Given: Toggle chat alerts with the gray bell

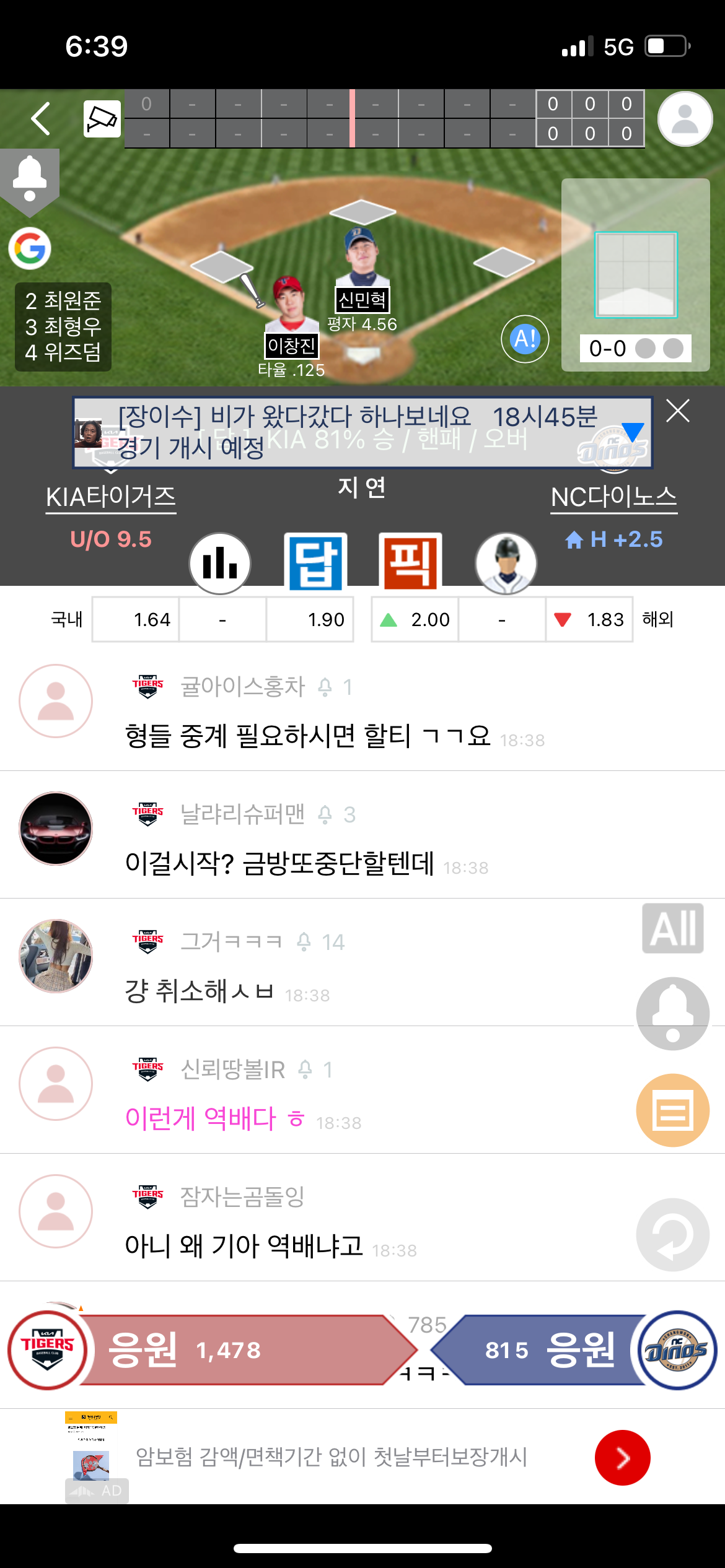Looking at the screenshot, I should pos(673,1013).
